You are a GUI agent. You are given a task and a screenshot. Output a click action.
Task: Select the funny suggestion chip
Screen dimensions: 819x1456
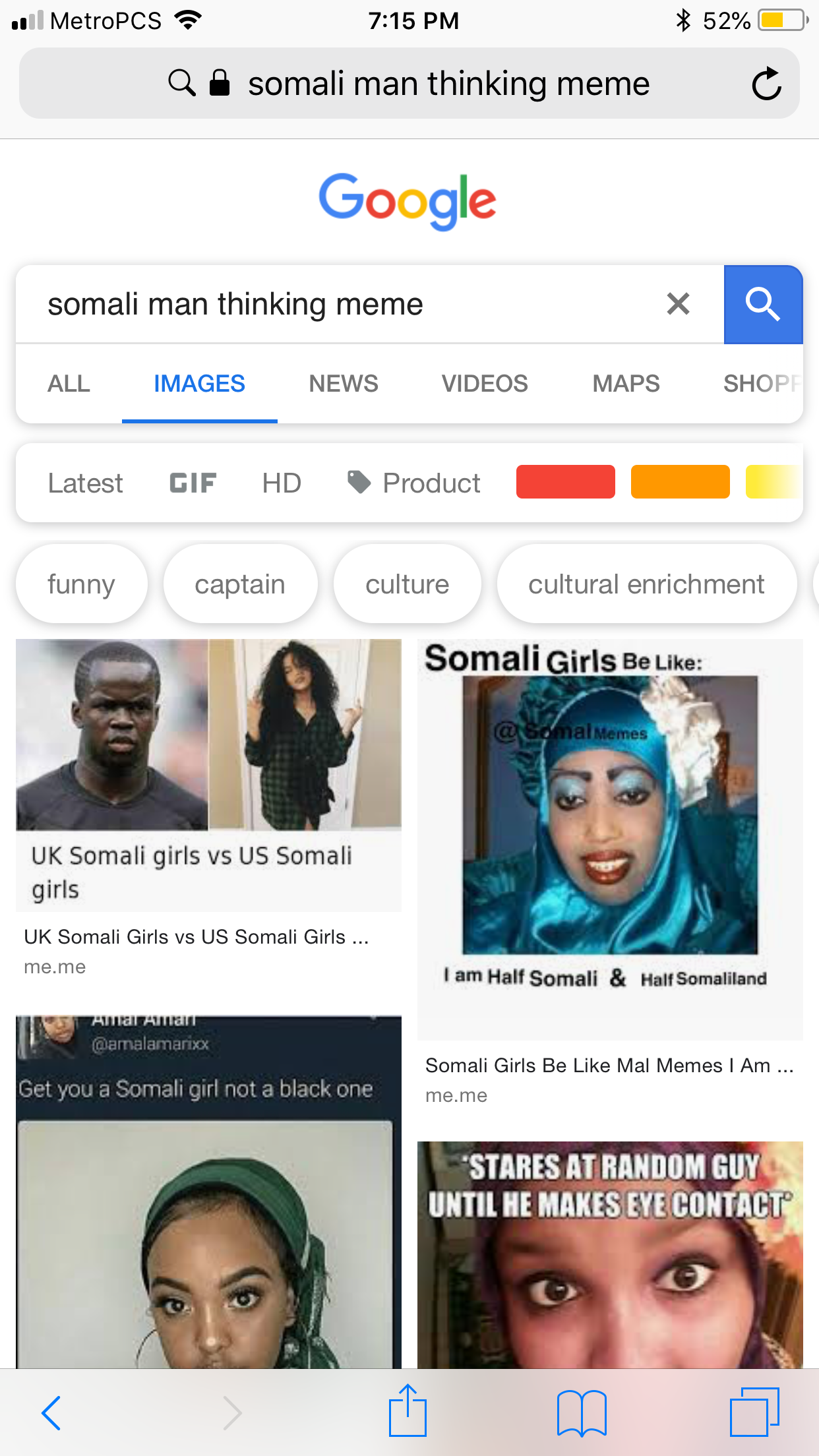point(81,584)
